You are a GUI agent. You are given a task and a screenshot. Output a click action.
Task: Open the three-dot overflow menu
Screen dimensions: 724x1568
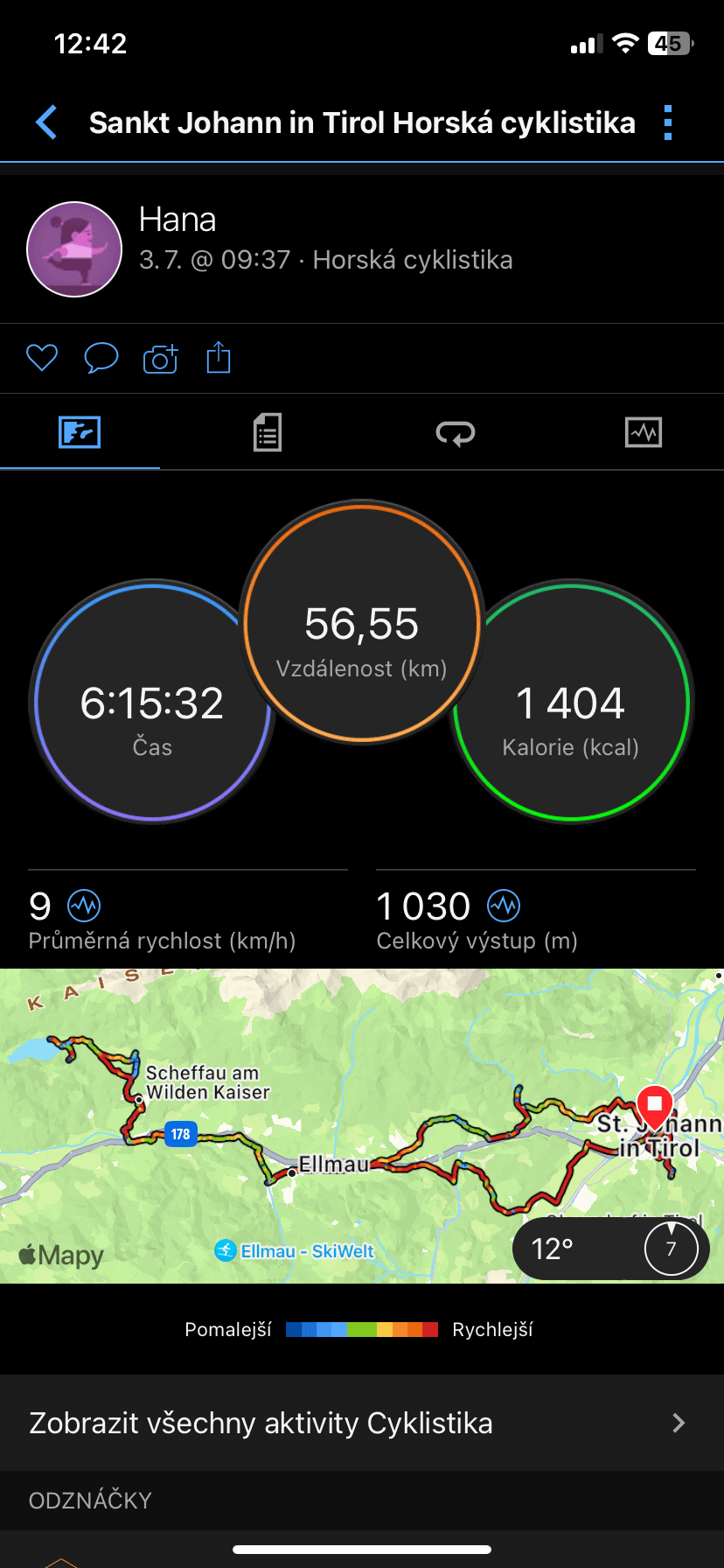[x=668, y=122]
